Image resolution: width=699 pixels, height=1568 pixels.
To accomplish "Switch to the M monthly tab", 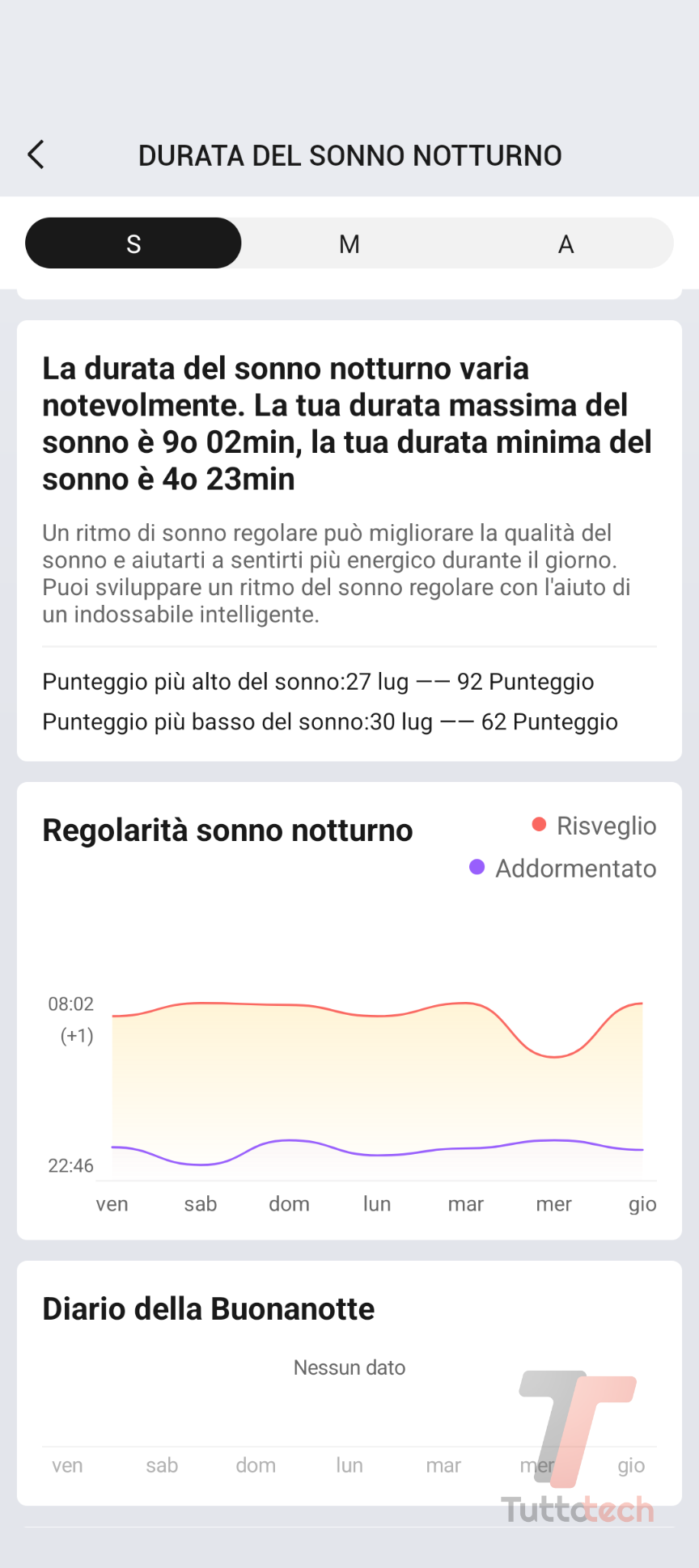I will pos(349,243).
